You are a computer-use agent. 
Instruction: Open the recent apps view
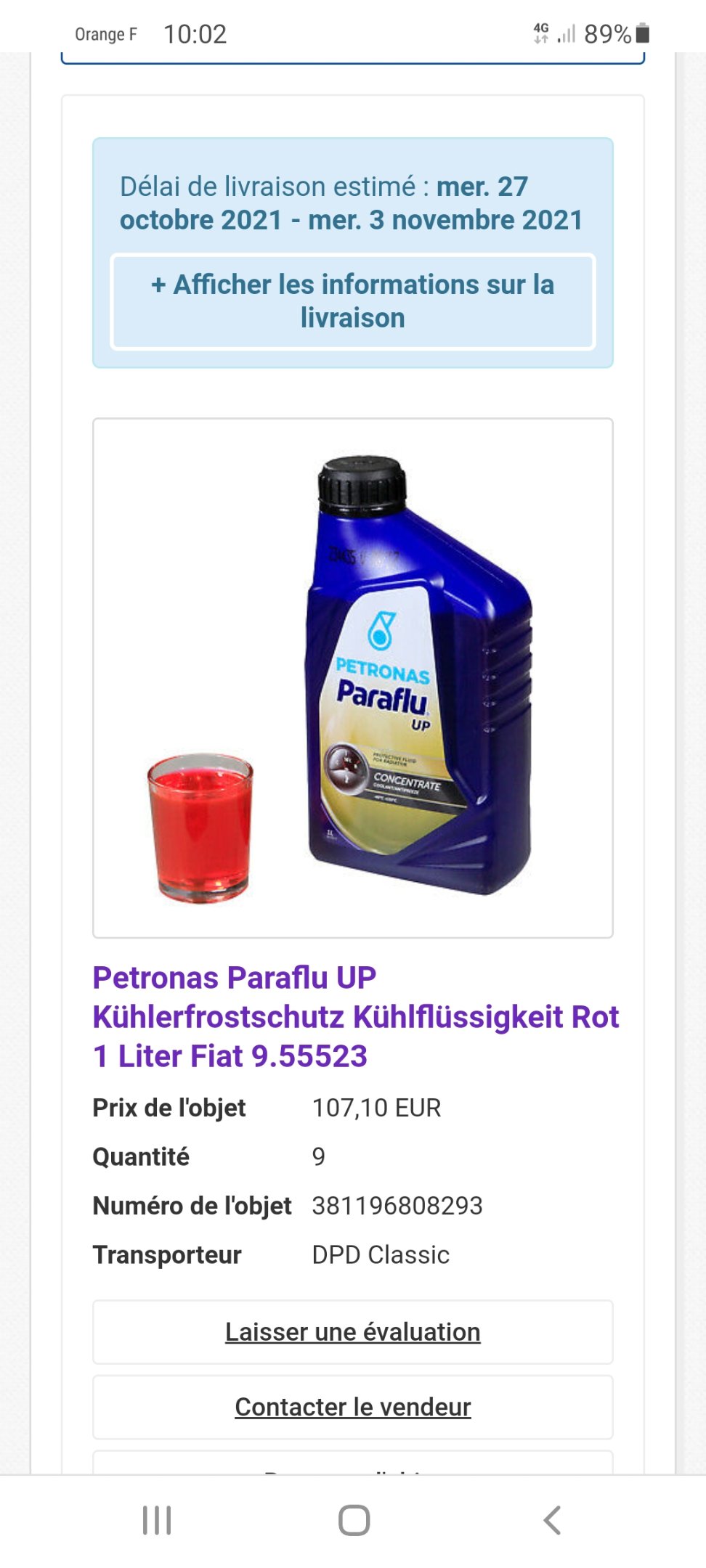point(157,1520)
